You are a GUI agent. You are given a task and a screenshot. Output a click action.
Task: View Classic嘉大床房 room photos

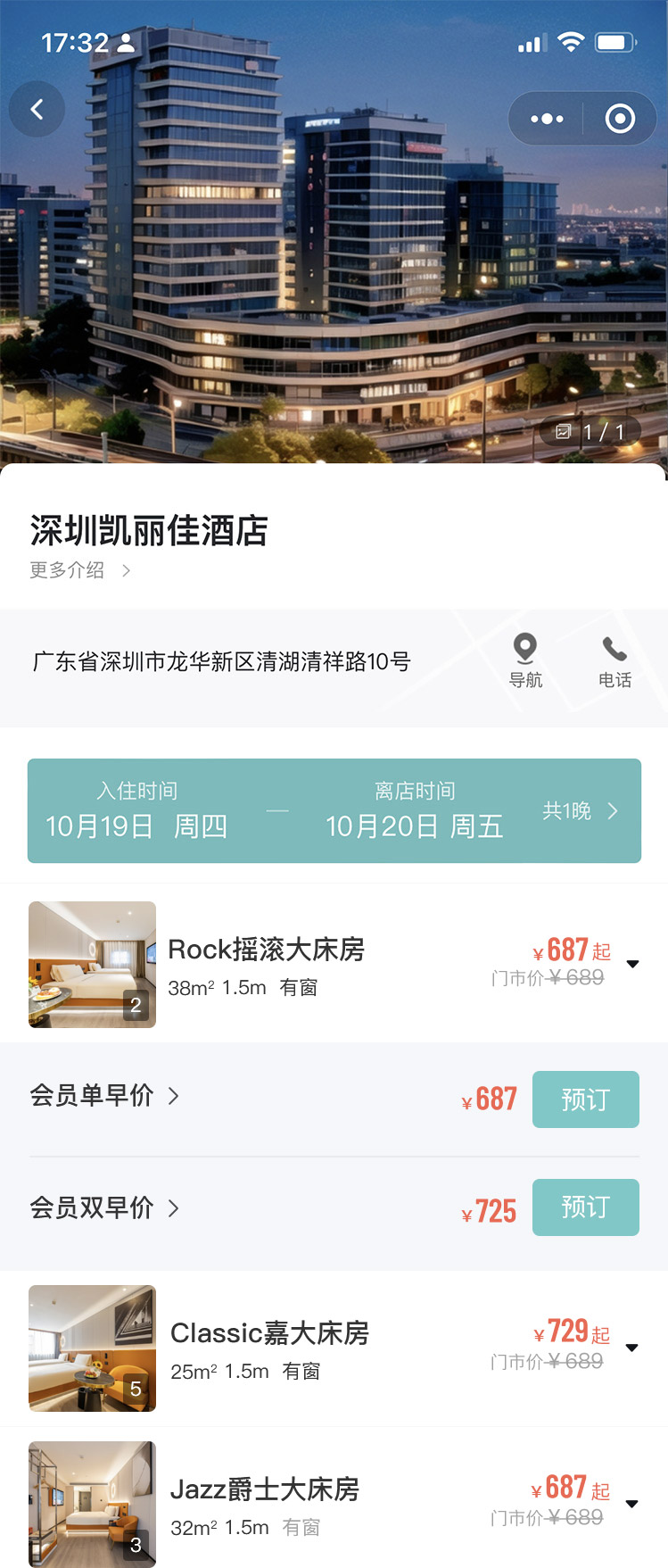pyautogui.click(x=92, y=1348)
